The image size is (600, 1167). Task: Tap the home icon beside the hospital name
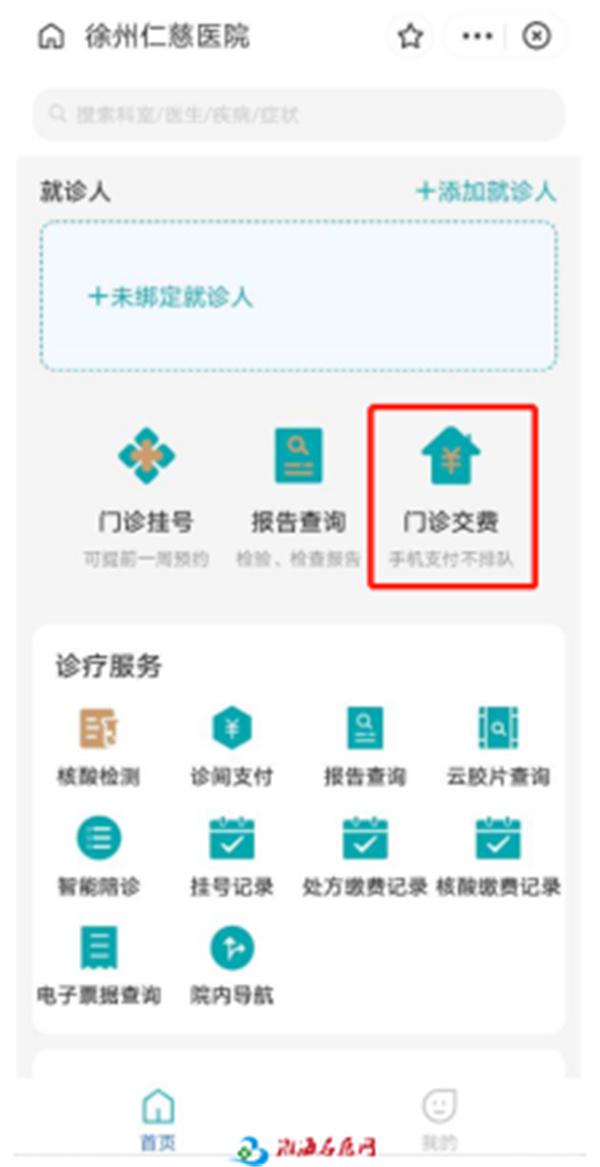click(x=50, y=38)
